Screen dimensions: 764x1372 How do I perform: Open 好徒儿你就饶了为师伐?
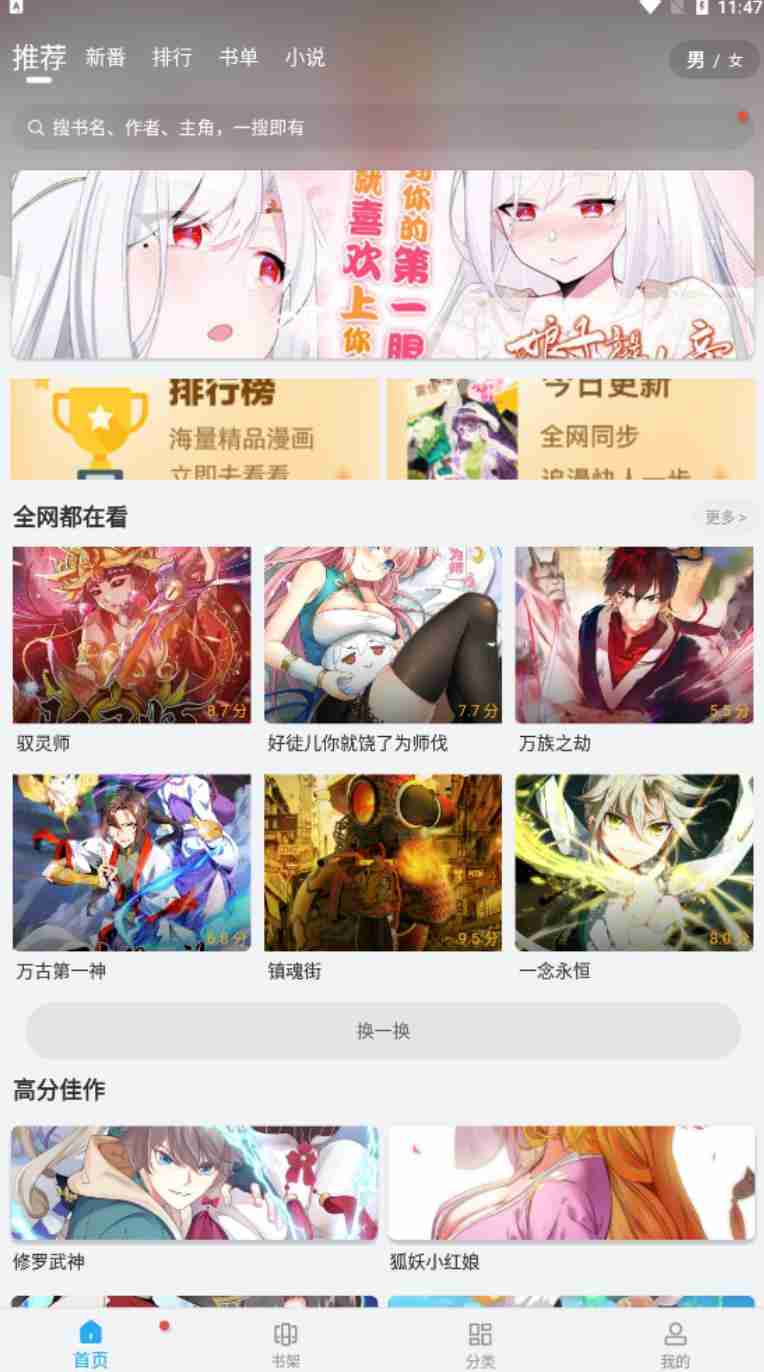382,634
